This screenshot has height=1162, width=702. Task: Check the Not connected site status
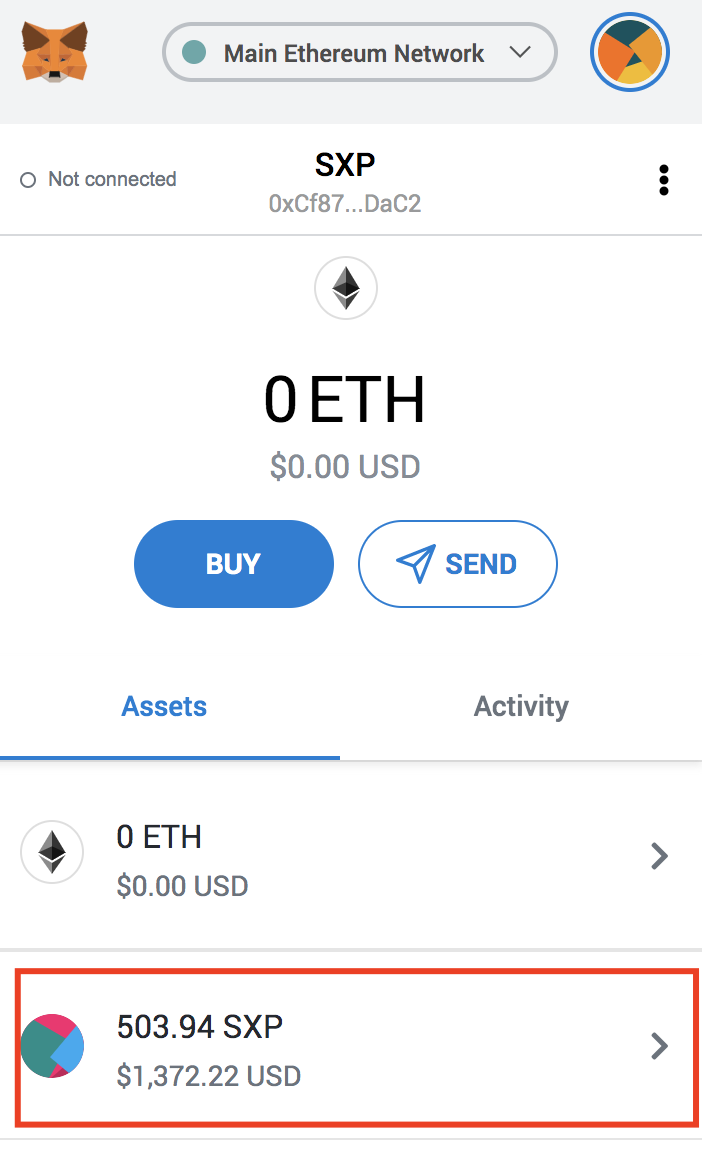tap(99, 179)
